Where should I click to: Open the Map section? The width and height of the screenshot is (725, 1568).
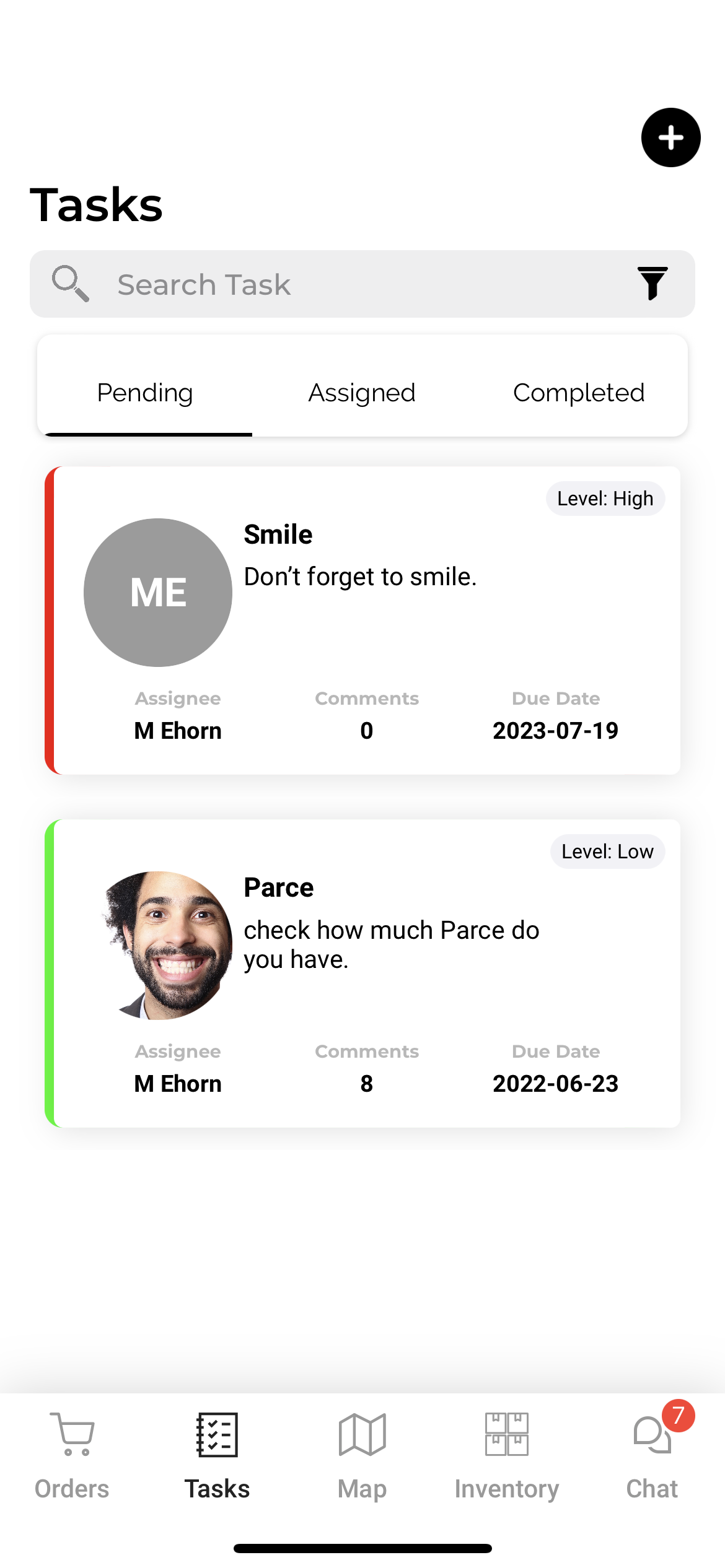click(x=362, y=1454)
